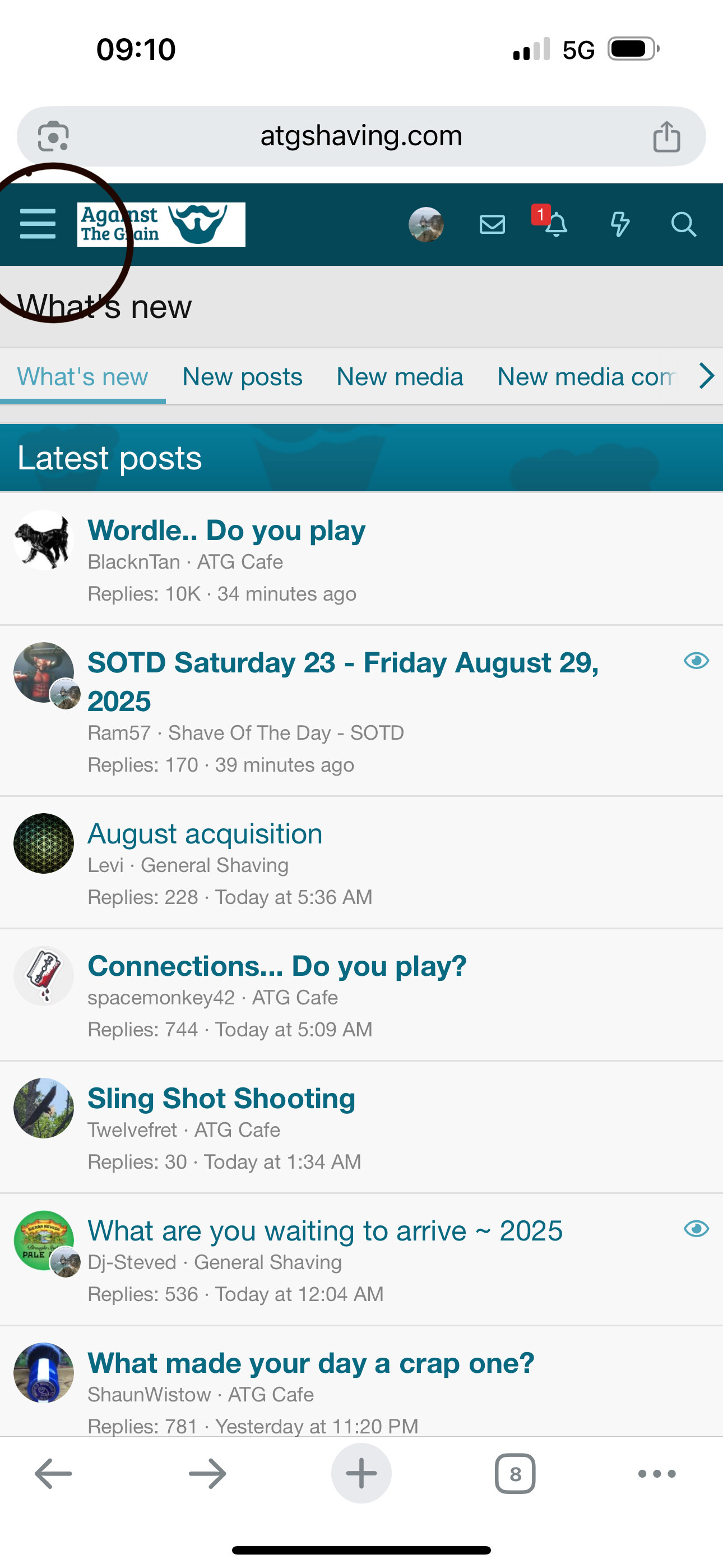The width and height of the screenshot is (723, 1568).
Task: Open the Sling Shot Shooting thread
Action: [x=221, y=1099]
